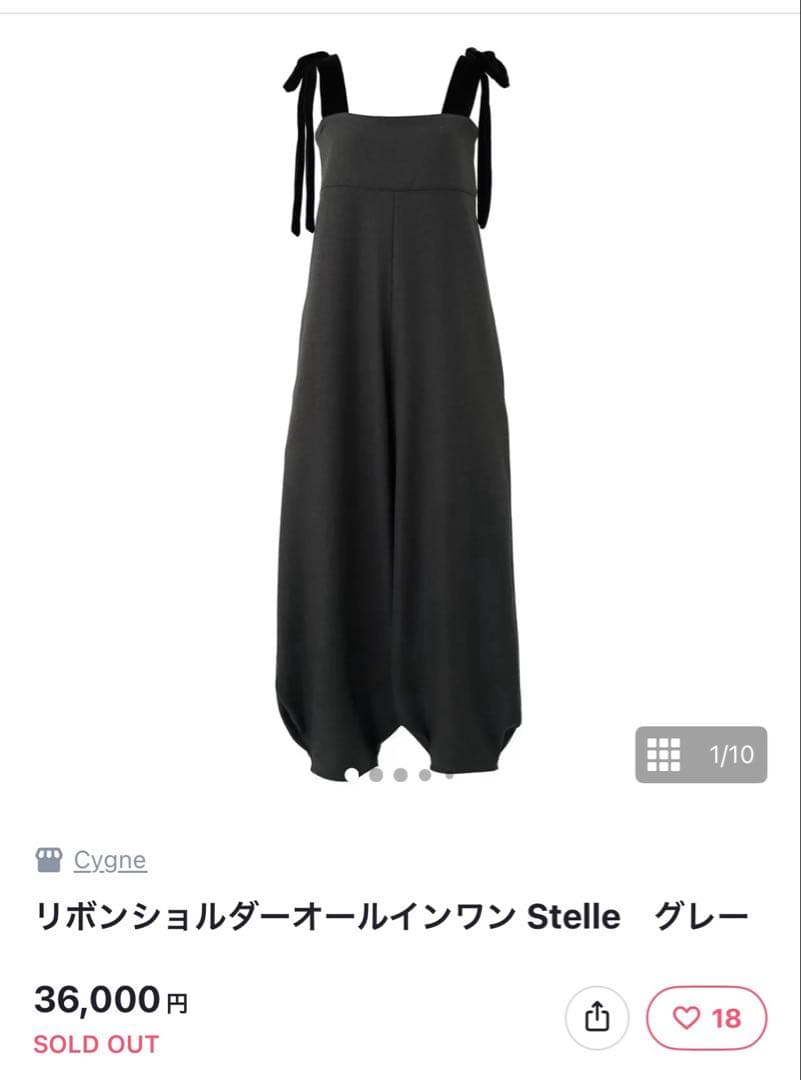Click the storefront icon beside Cygne
801x1080 pixels.
tap(46, 858)
